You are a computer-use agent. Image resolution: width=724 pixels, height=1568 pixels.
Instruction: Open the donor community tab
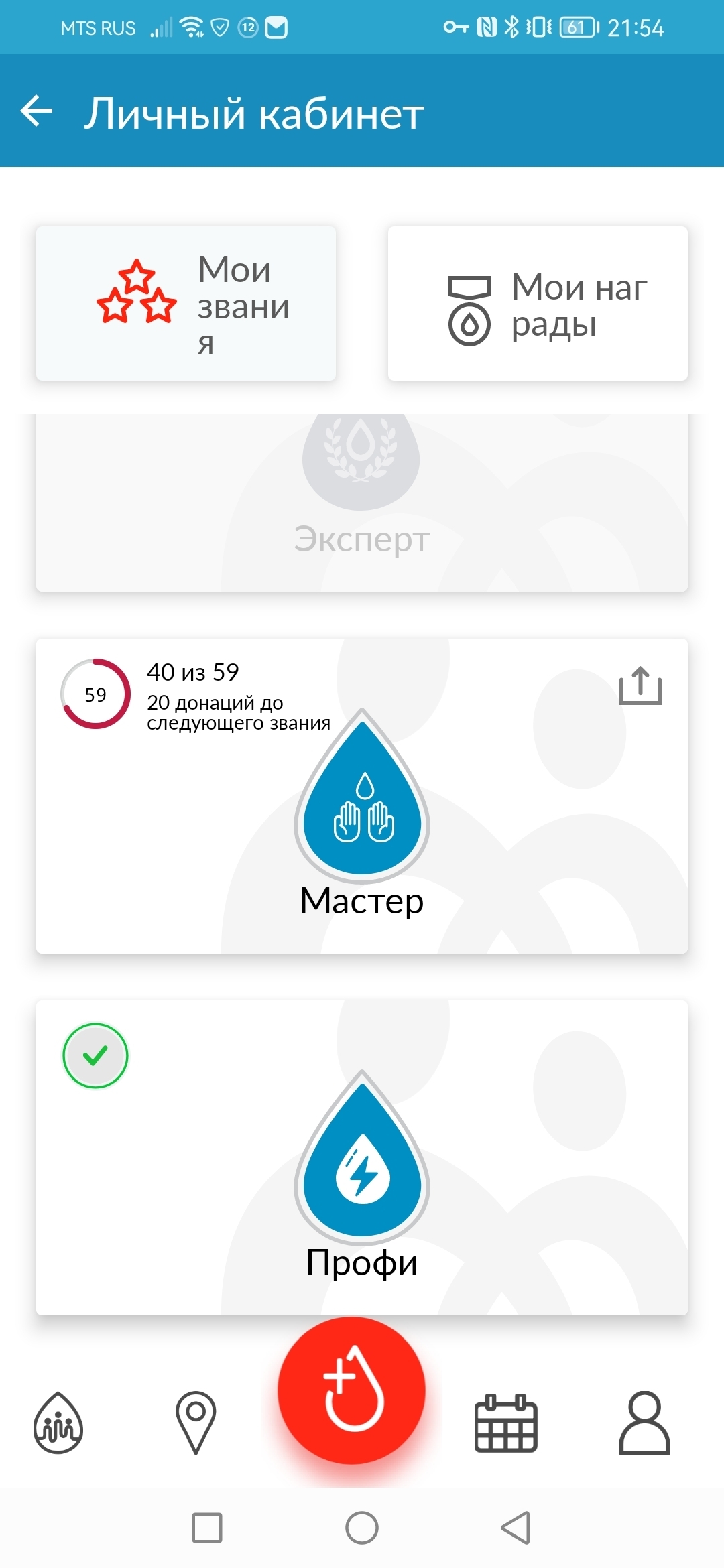coord(58,1423)
